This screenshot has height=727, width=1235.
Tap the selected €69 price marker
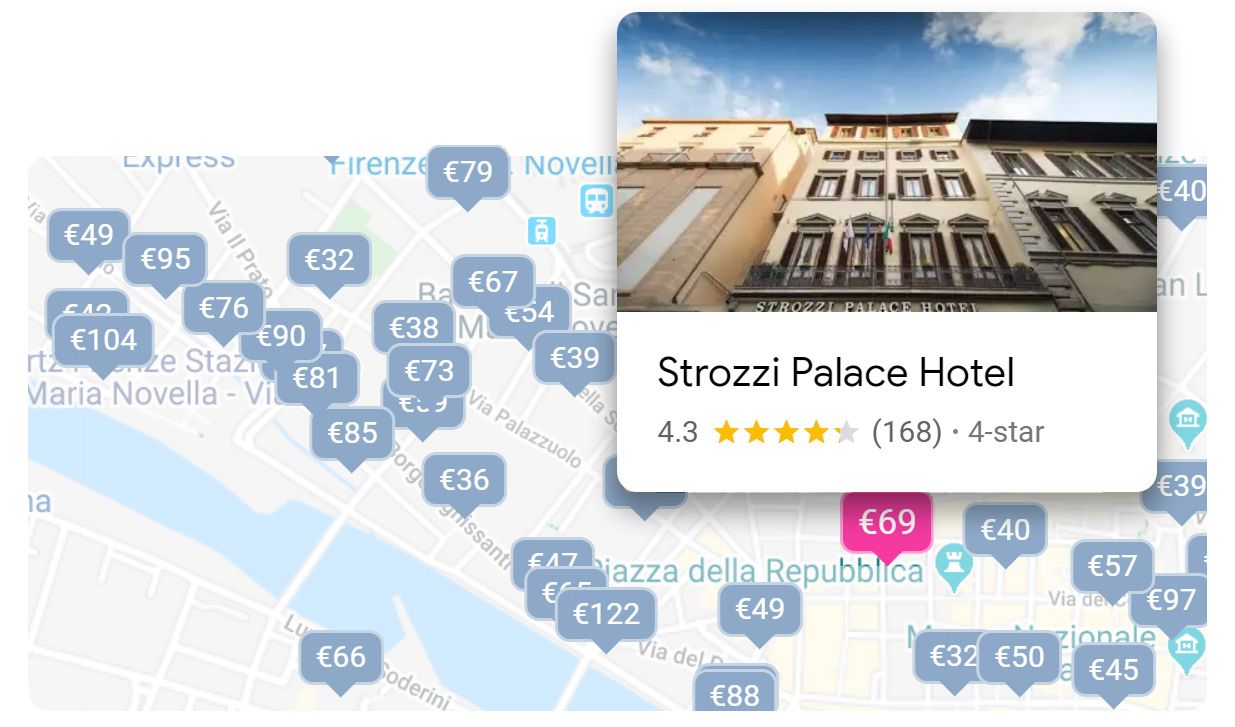(x=887, y=522)
